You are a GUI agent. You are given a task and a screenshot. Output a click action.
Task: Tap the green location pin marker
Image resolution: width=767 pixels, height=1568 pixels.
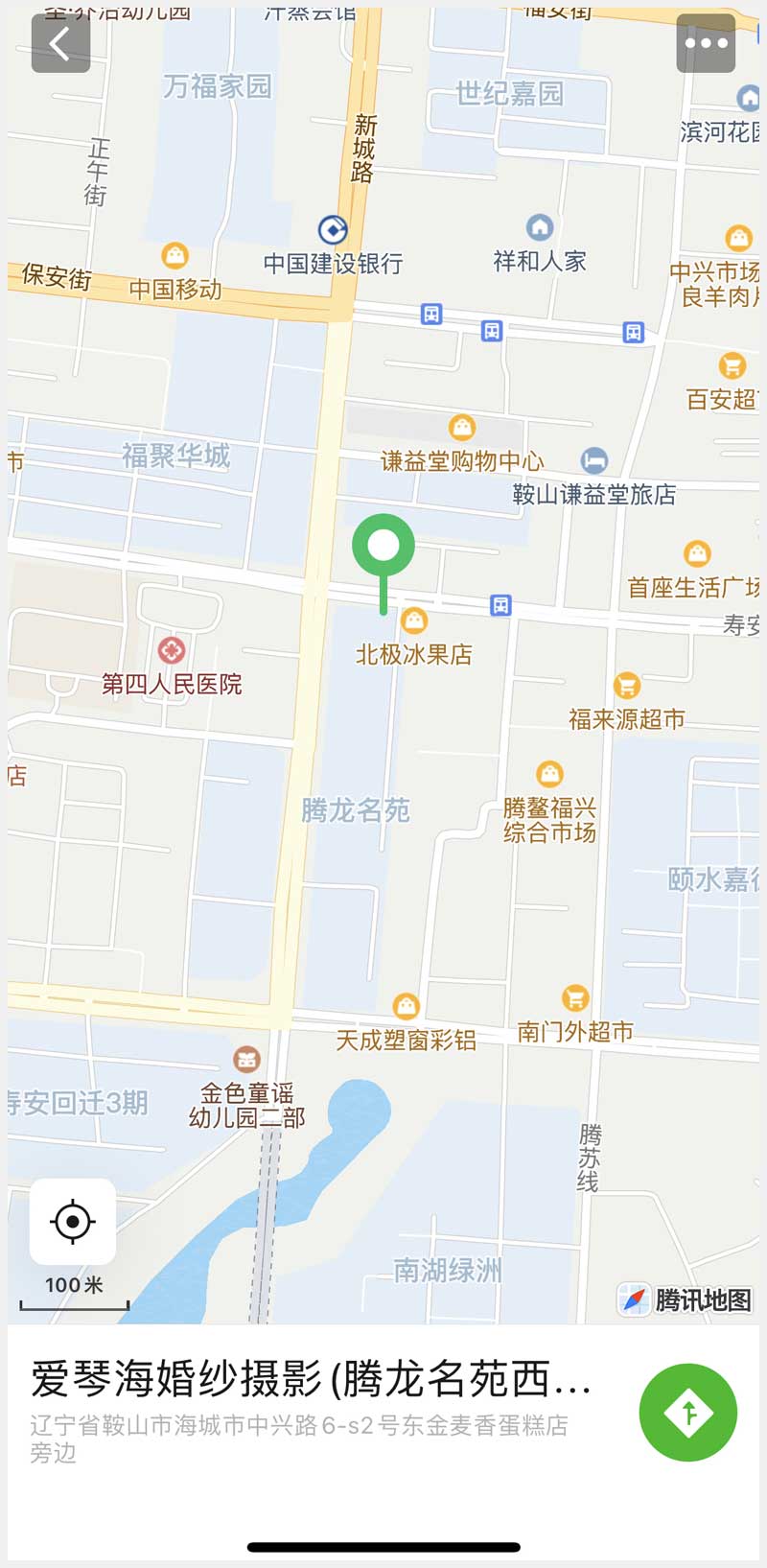tap(383, 547)
